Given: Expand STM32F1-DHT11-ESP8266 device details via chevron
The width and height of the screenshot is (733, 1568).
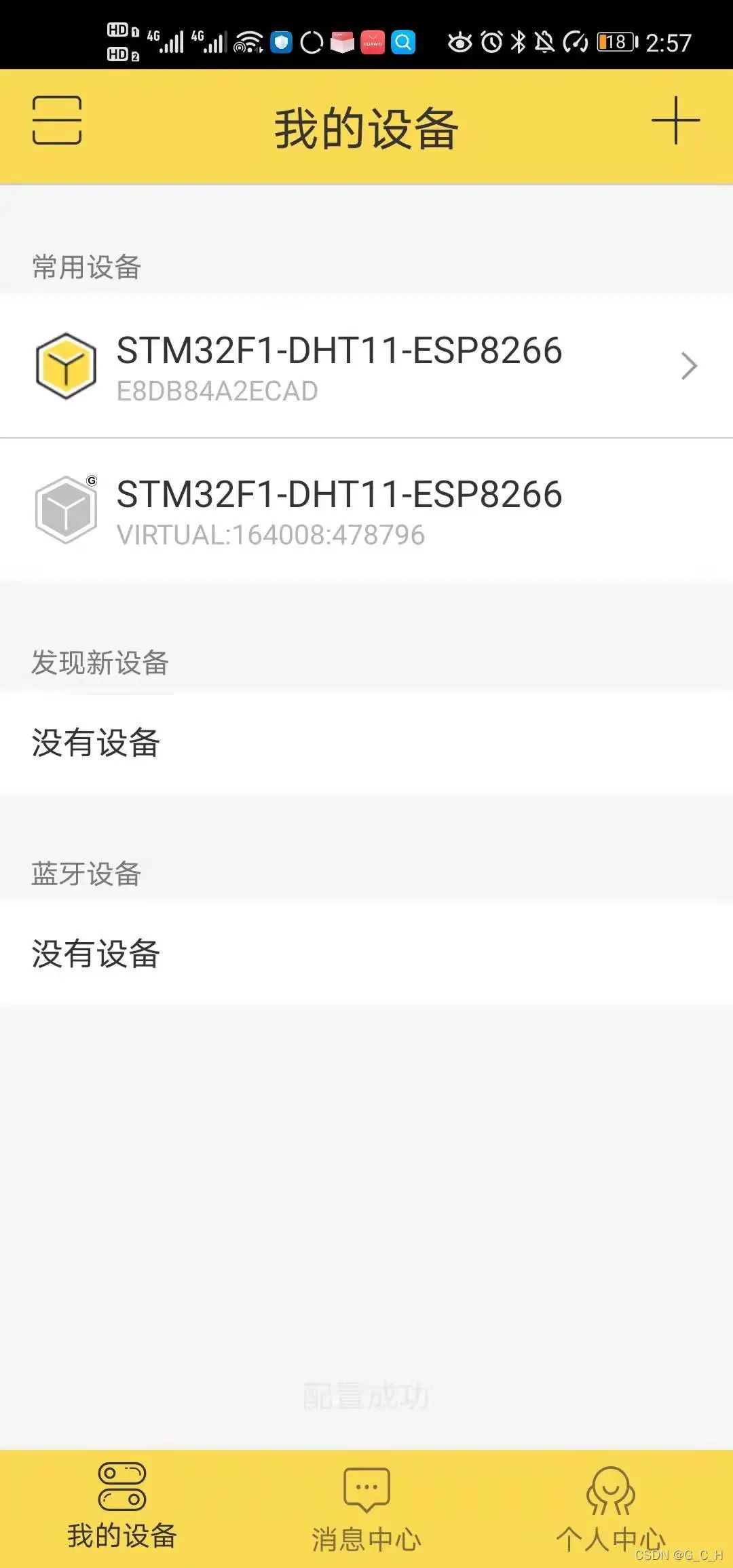Looking at the screenshot, I should 689,367.
